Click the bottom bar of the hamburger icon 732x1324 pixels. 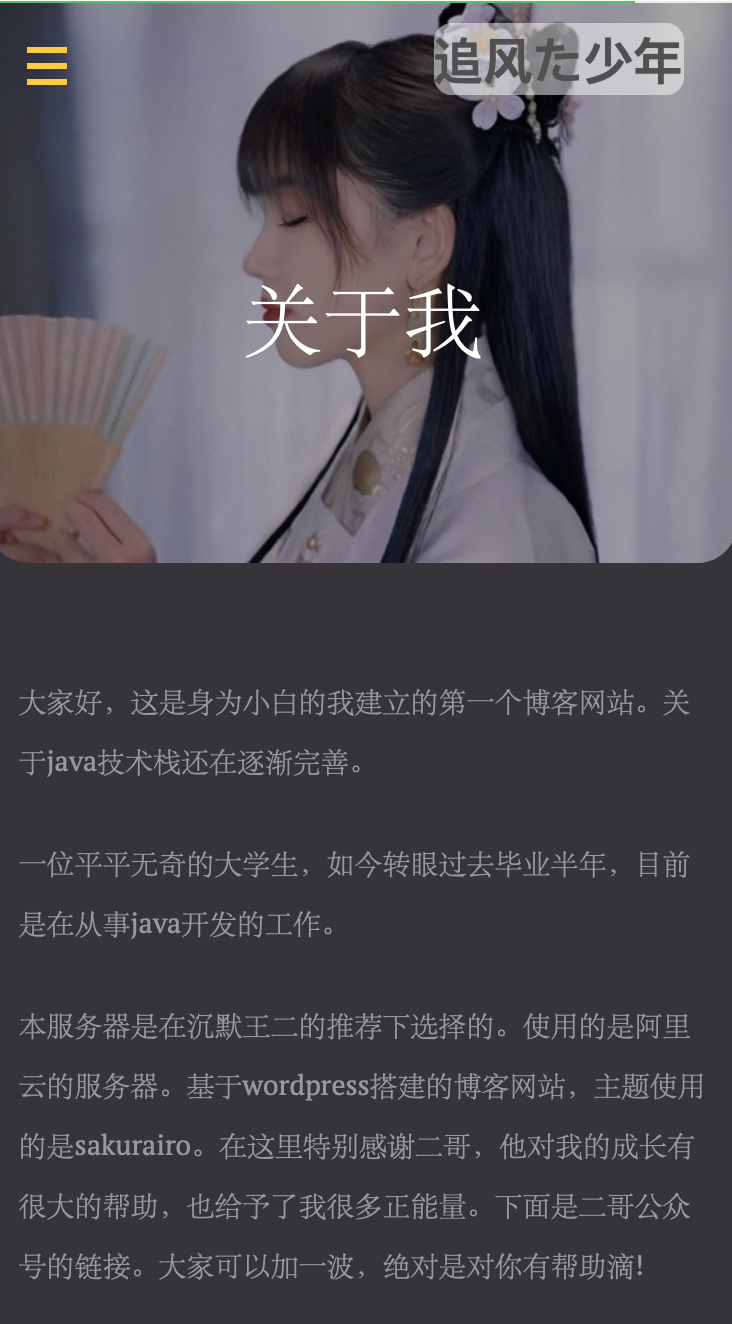pyautogui.click(x=46, y=80)
